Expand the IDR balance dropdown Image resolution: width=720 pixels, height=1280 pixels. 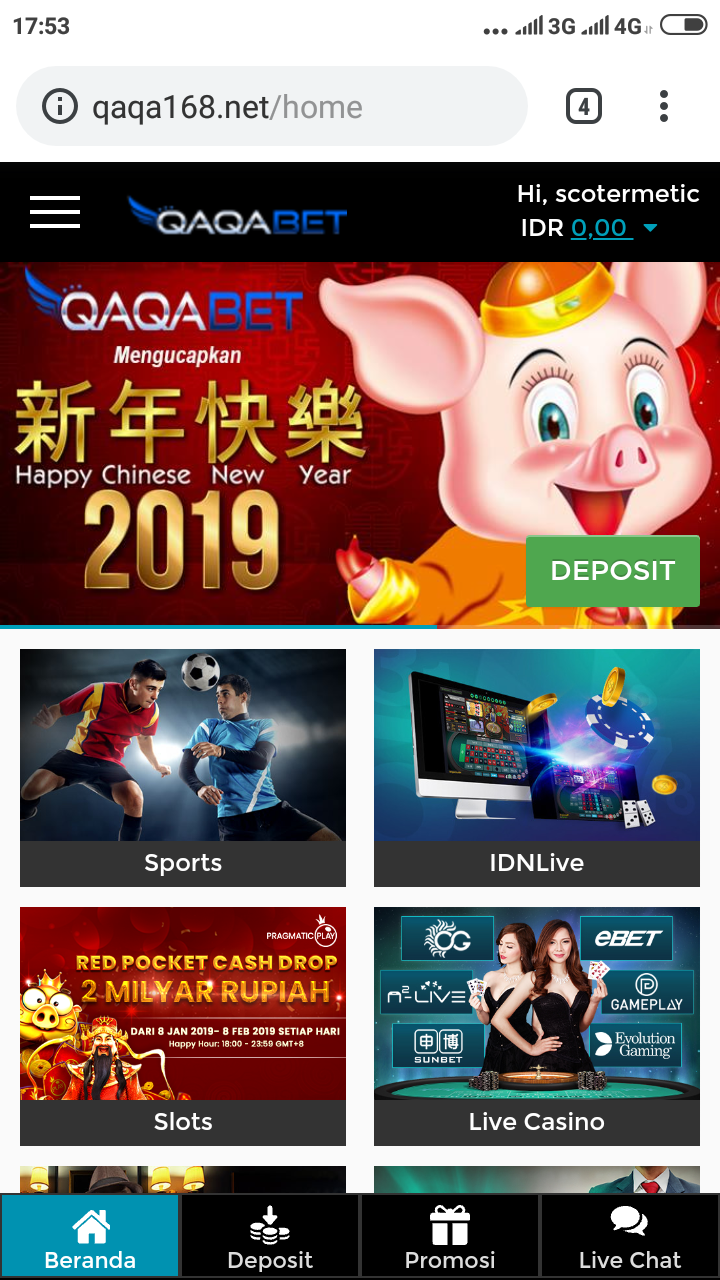click(650, 229)
